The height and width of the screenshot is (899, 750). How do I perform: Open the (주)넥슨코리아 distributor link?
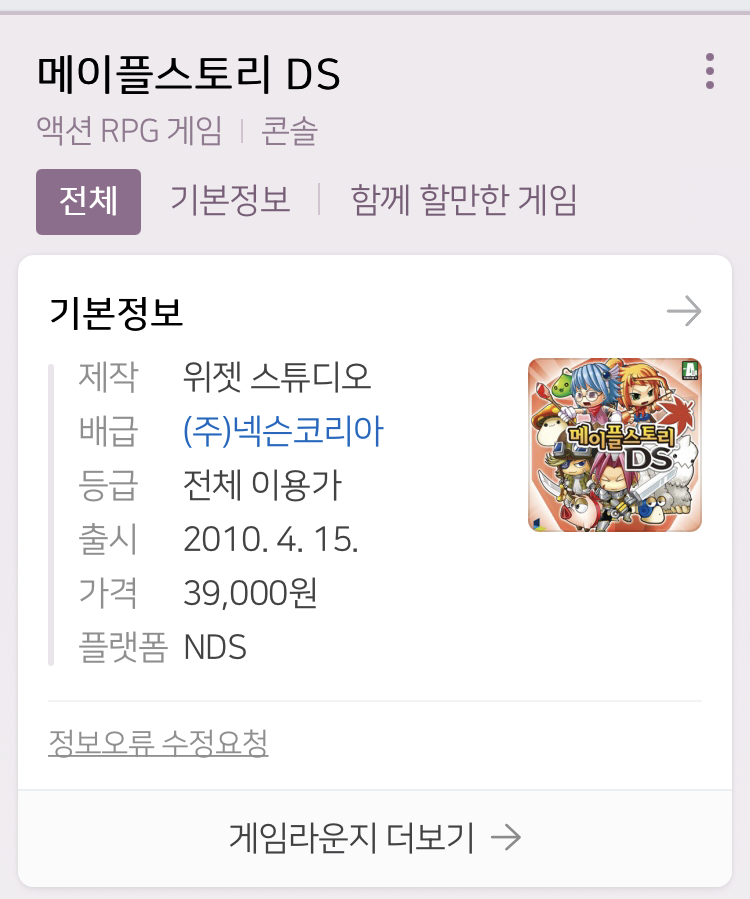[283, 431]
